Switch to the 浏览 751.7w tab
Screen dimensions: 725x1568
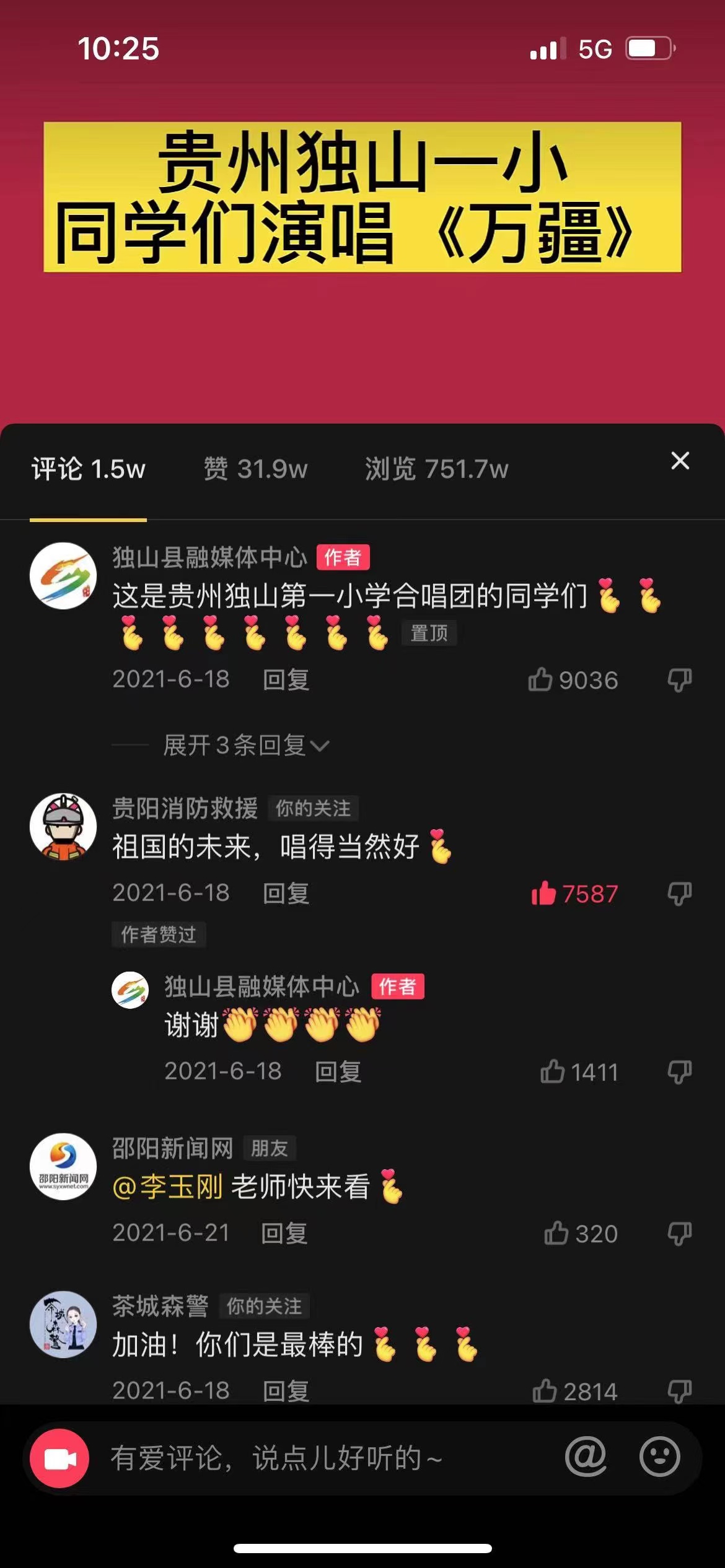click(x=436, y=469)
